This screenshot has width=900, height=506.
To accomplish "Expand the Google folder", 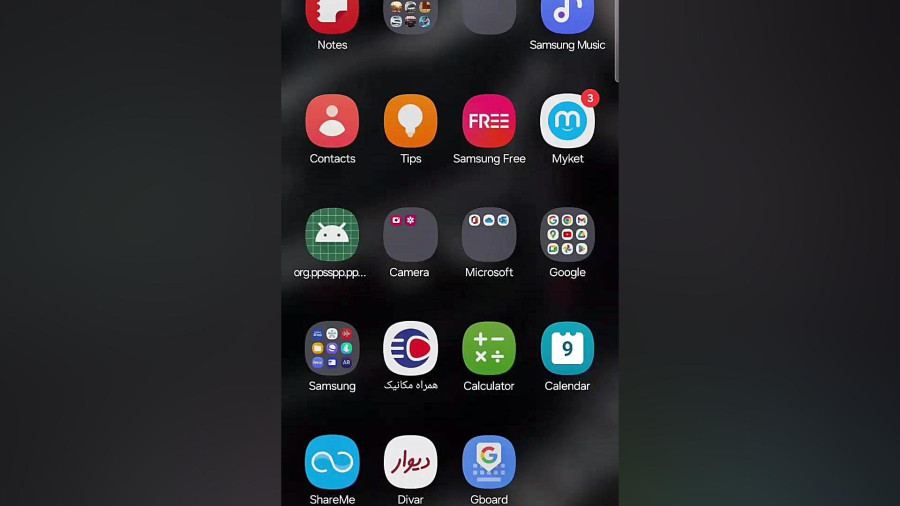I will [x=567, y=235].
